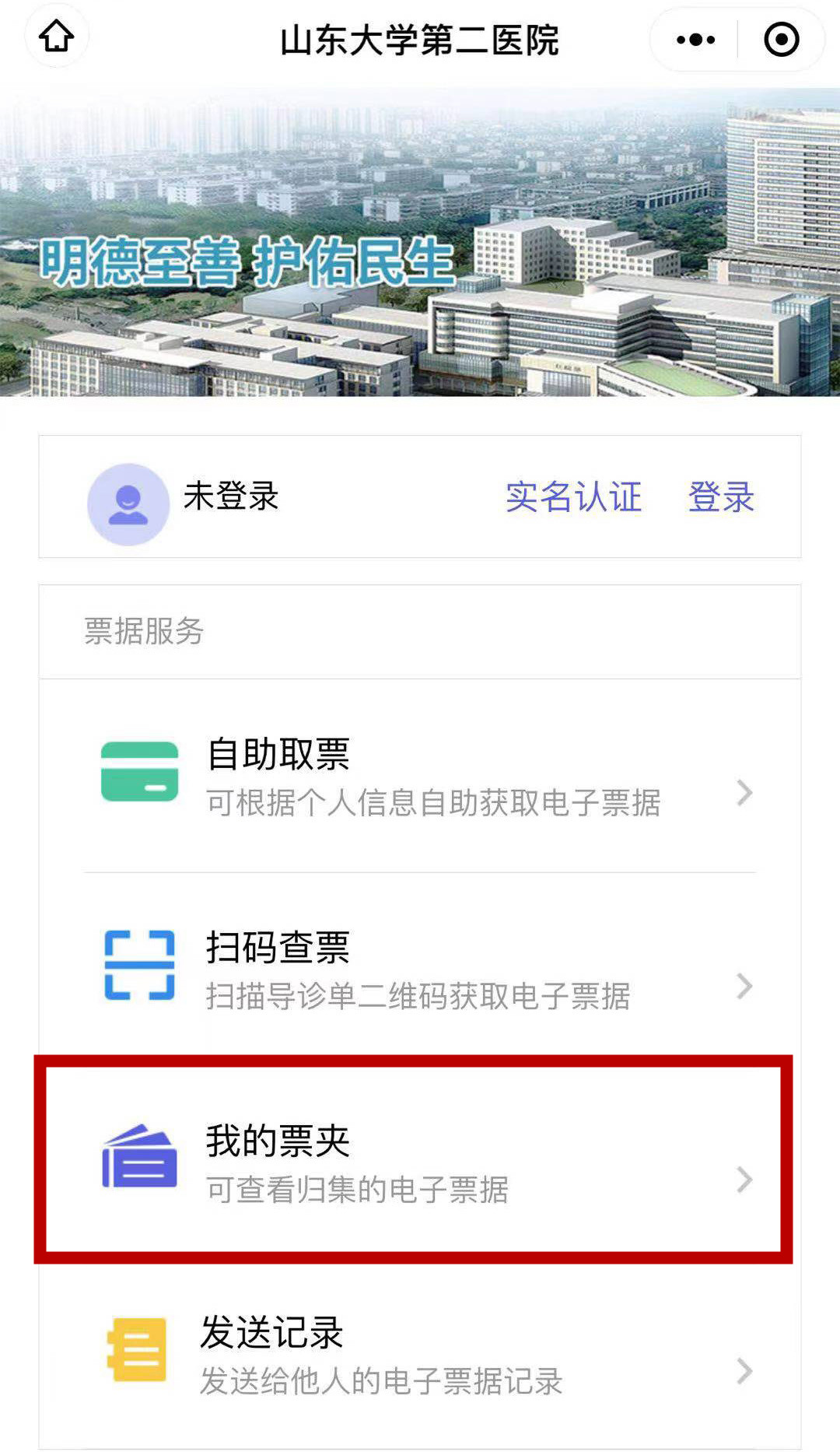Tap the 未登录 user avatar
The height and width of the screenshot is (1452, 840).
(128, 504)
